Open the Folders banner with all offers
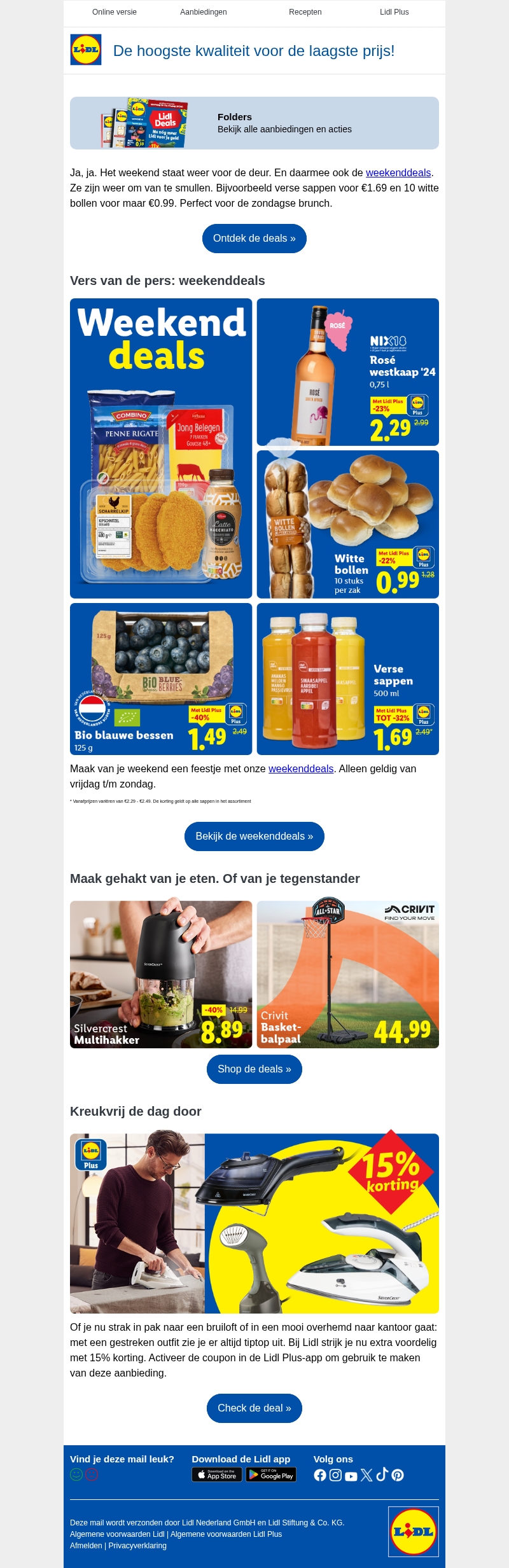This screenshot has width=509, height=1568. pyautogui.click(x=254, y=123)
